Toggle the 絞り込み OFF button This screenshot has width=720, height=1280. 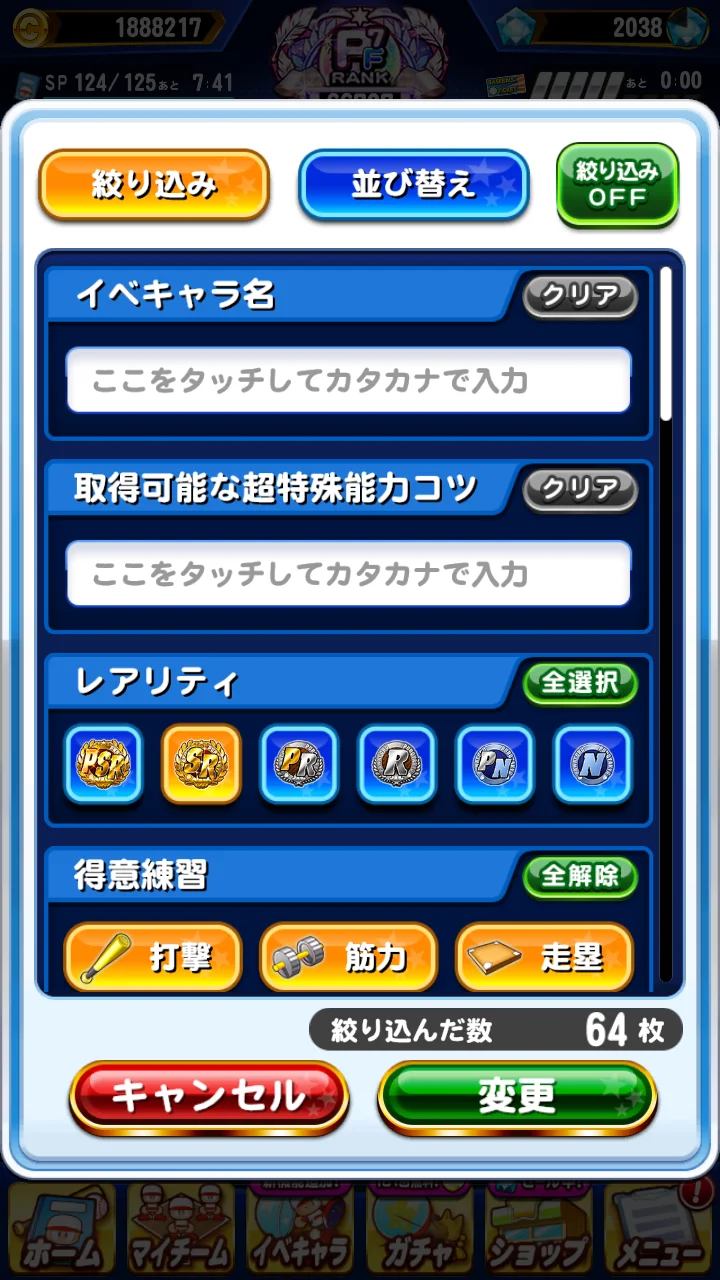click(x=617, y=185)
